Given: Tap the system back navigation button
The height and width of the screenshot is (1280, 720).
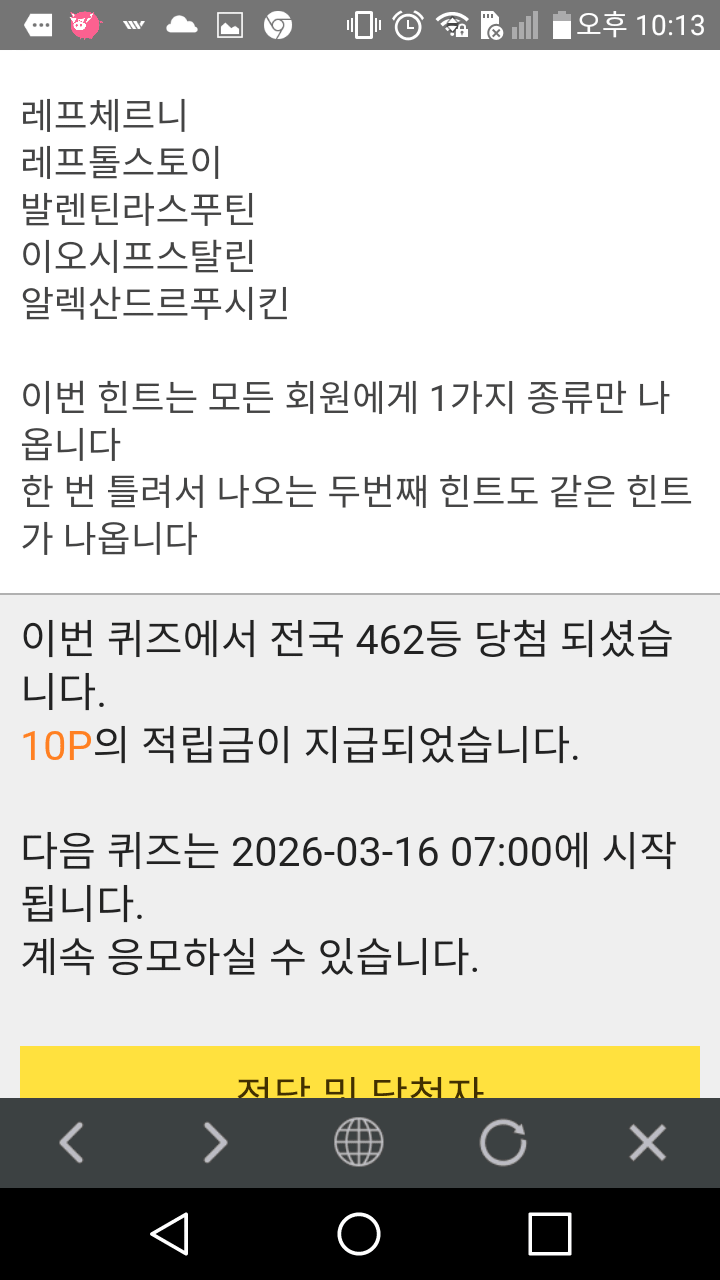Looking at the screenshot, I should tap(170, 1233).
